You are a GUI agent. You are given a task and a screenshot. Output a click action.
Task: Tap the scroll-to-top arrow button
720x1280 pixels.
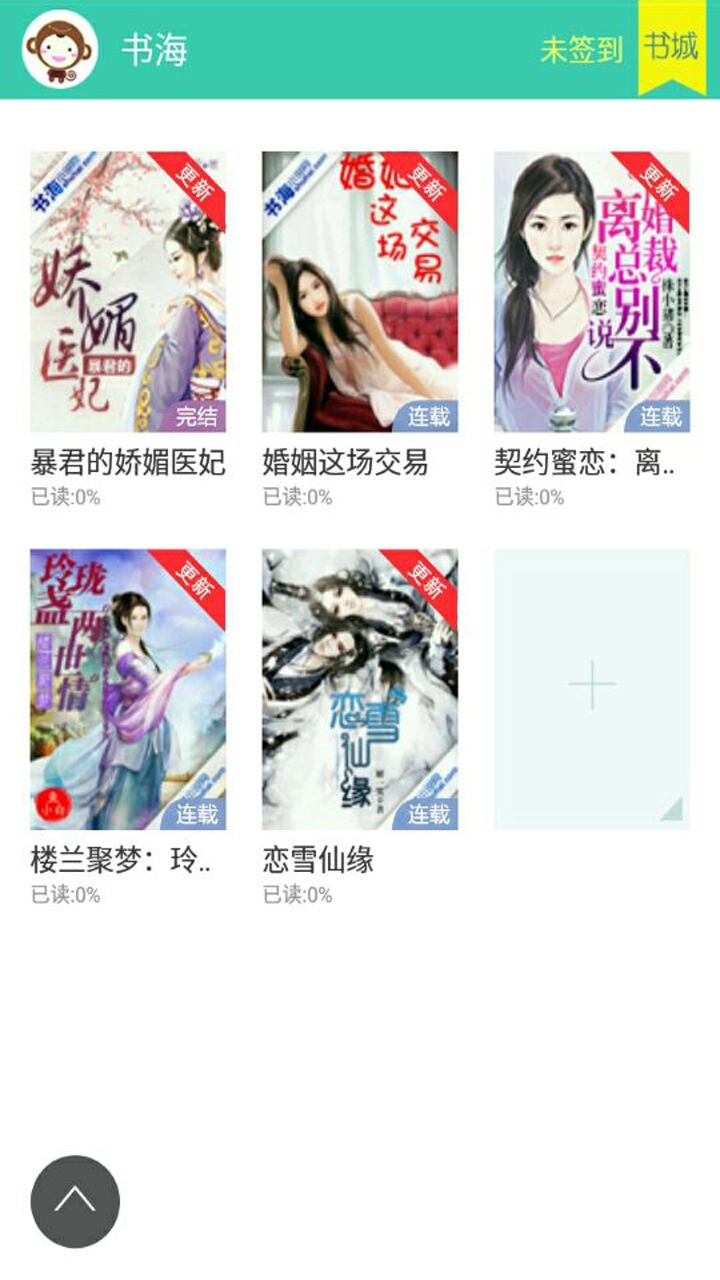[76, 1203]
